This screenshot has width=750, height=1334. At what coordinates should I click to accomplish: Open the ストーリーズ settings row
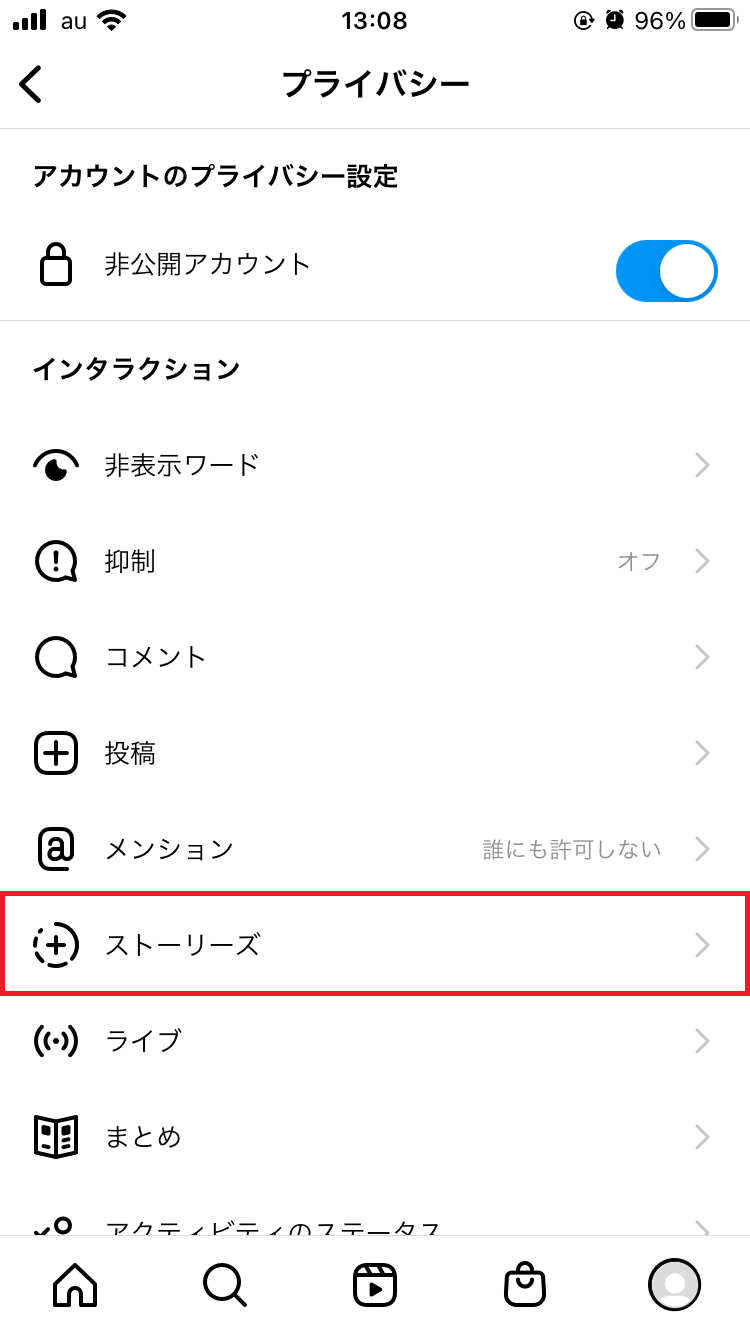(375, 945)
